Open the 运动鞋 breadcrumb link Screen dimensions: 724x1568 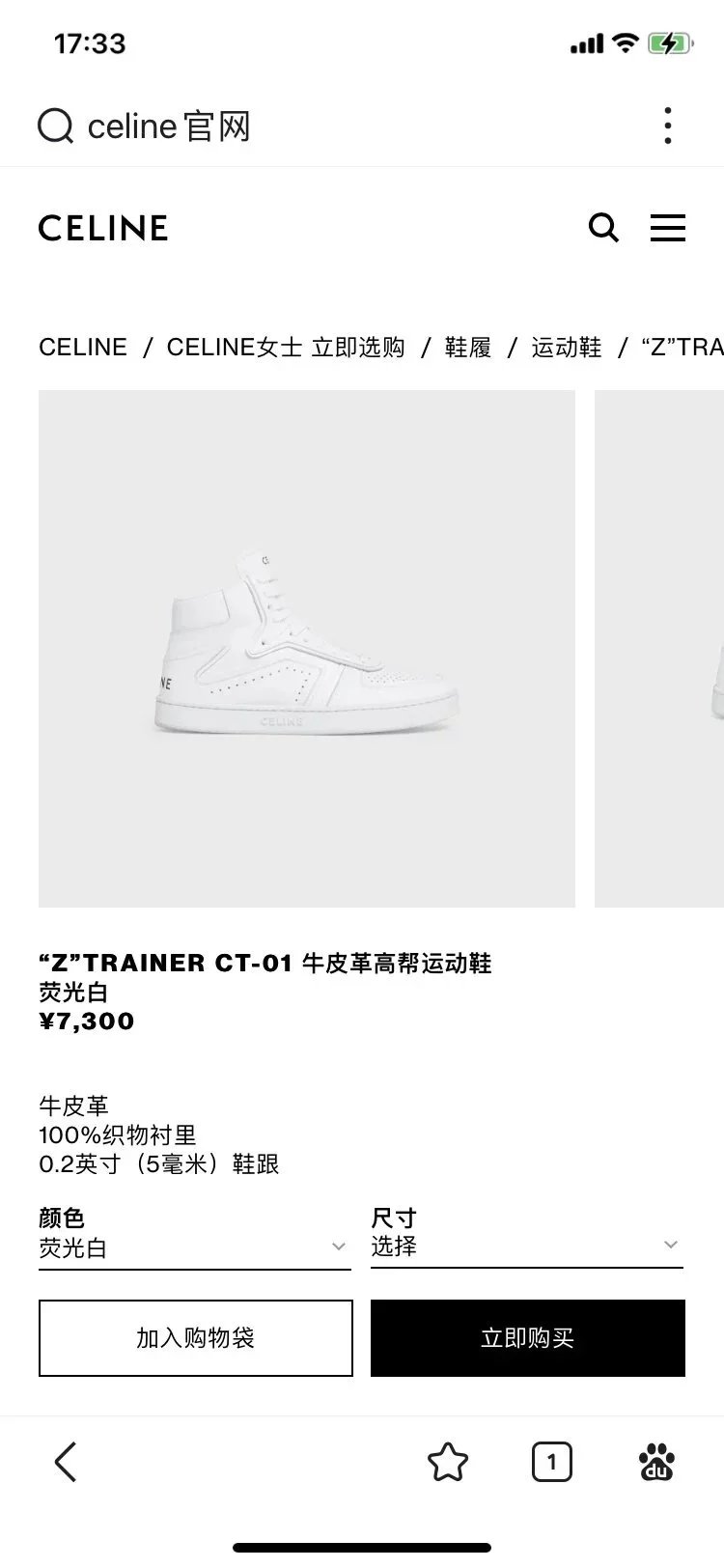[x=567, y=347]
